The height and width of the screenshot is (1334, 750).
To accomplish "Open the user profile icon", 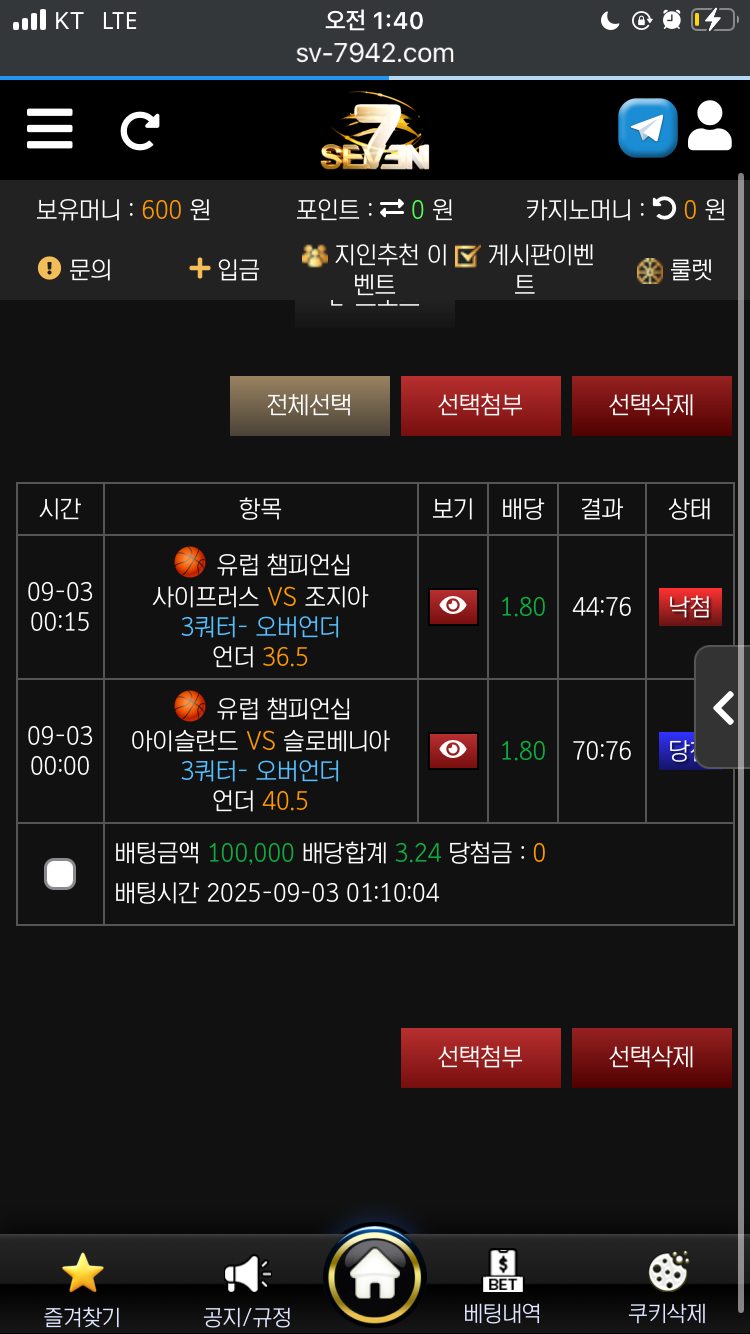I will [x=710, y=128].
